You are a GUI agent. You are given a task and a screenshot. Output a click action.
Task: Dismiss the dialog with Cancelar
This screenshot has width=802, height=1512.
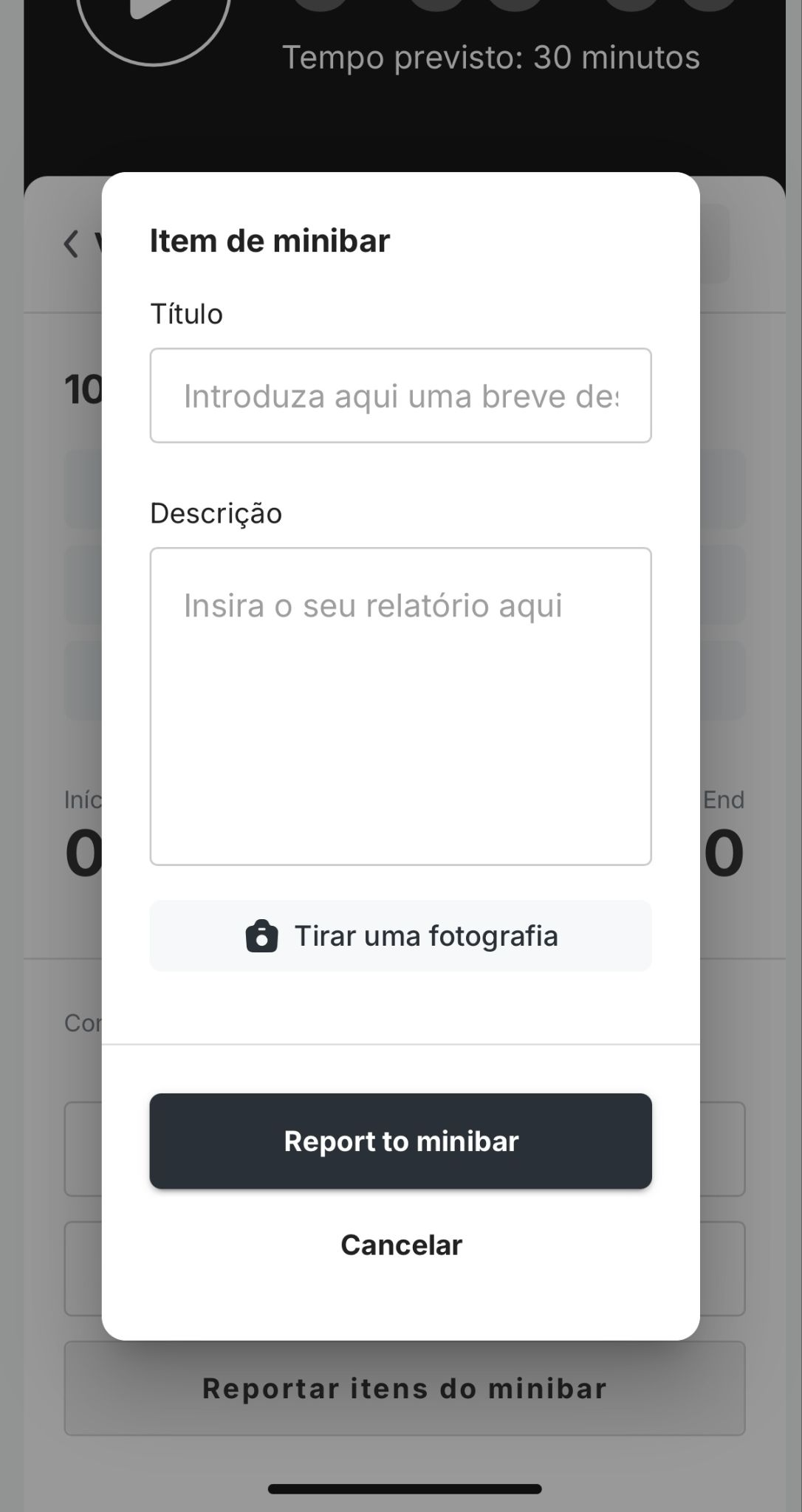tap(400, 1245)
